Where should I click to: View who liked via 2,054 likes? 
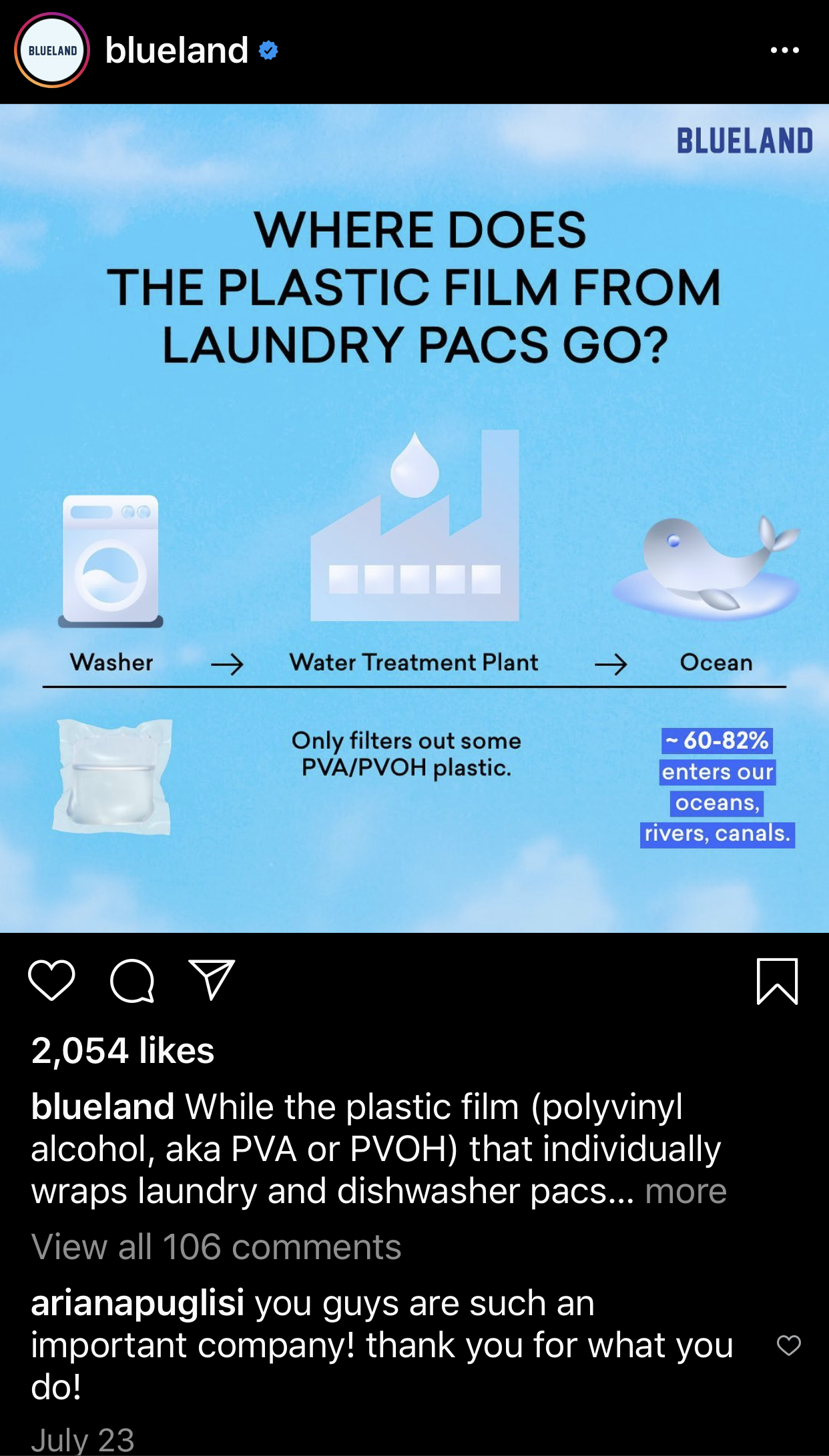coord(123,1050)
